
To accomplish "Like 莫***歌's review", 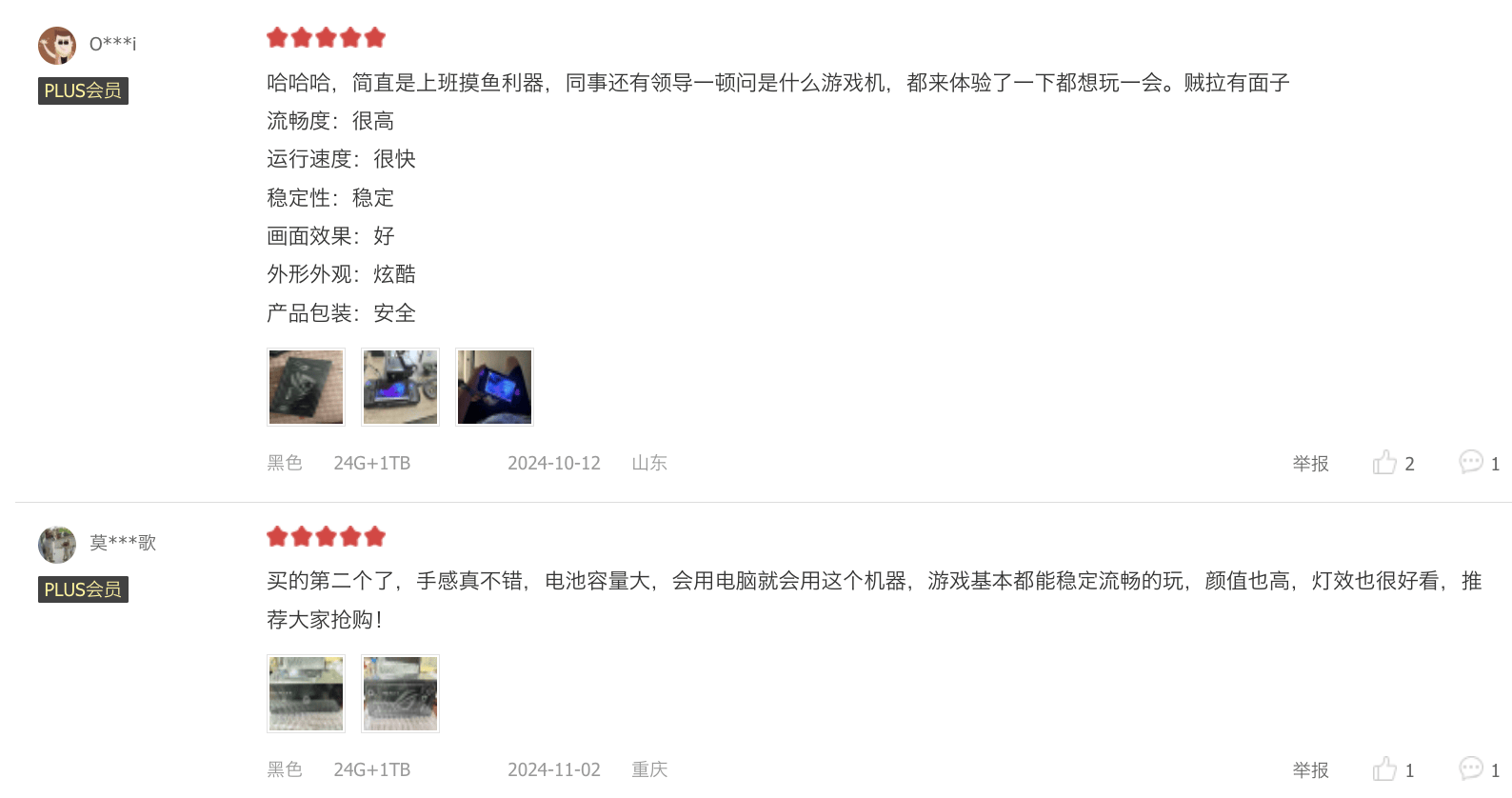I will pos(1385,768).
